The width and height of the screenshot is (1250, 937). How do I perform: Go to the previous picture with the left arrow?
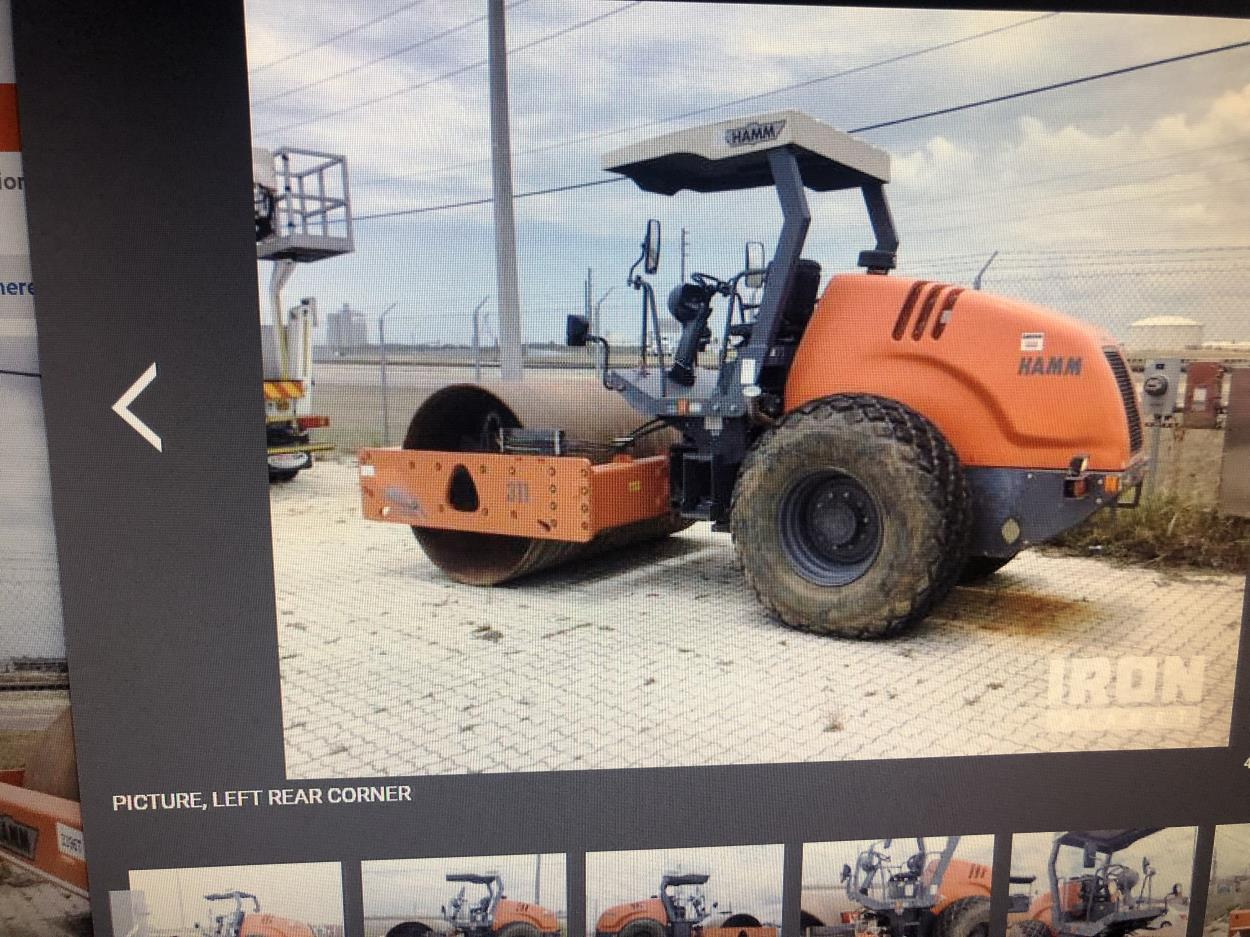137,407
